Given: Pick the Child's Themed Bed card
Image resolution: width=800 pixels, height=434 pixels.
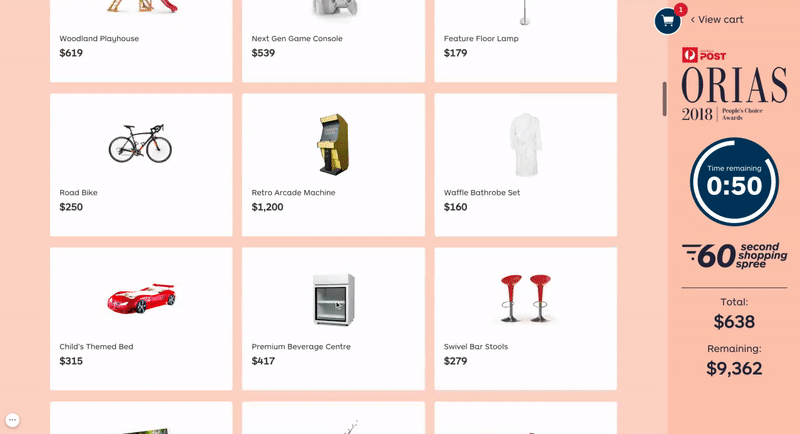Looking at the screenshot, I should point(141,318).
